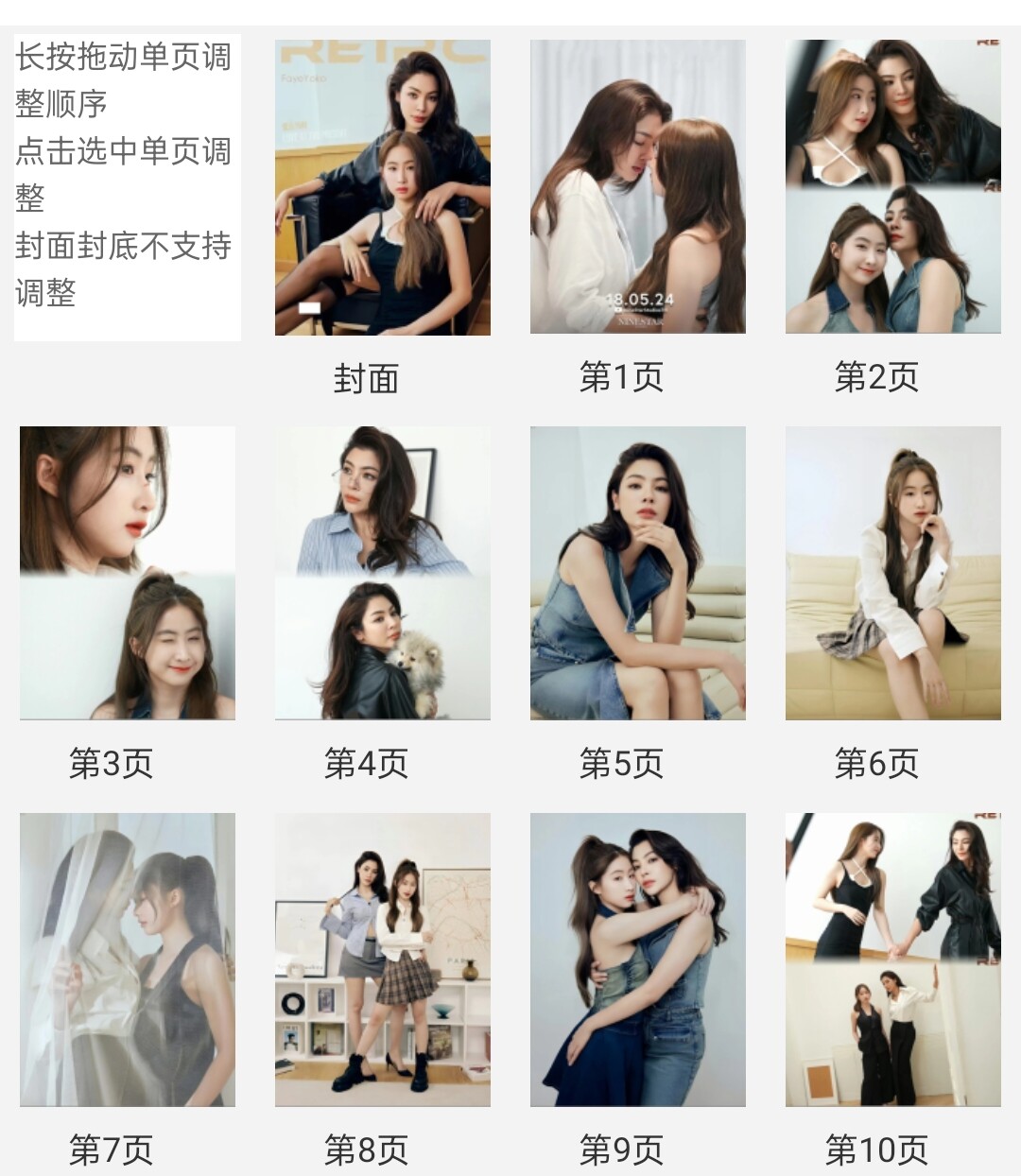
Task: Select the 第1页 page thumbnail
Action: (637, 187)
